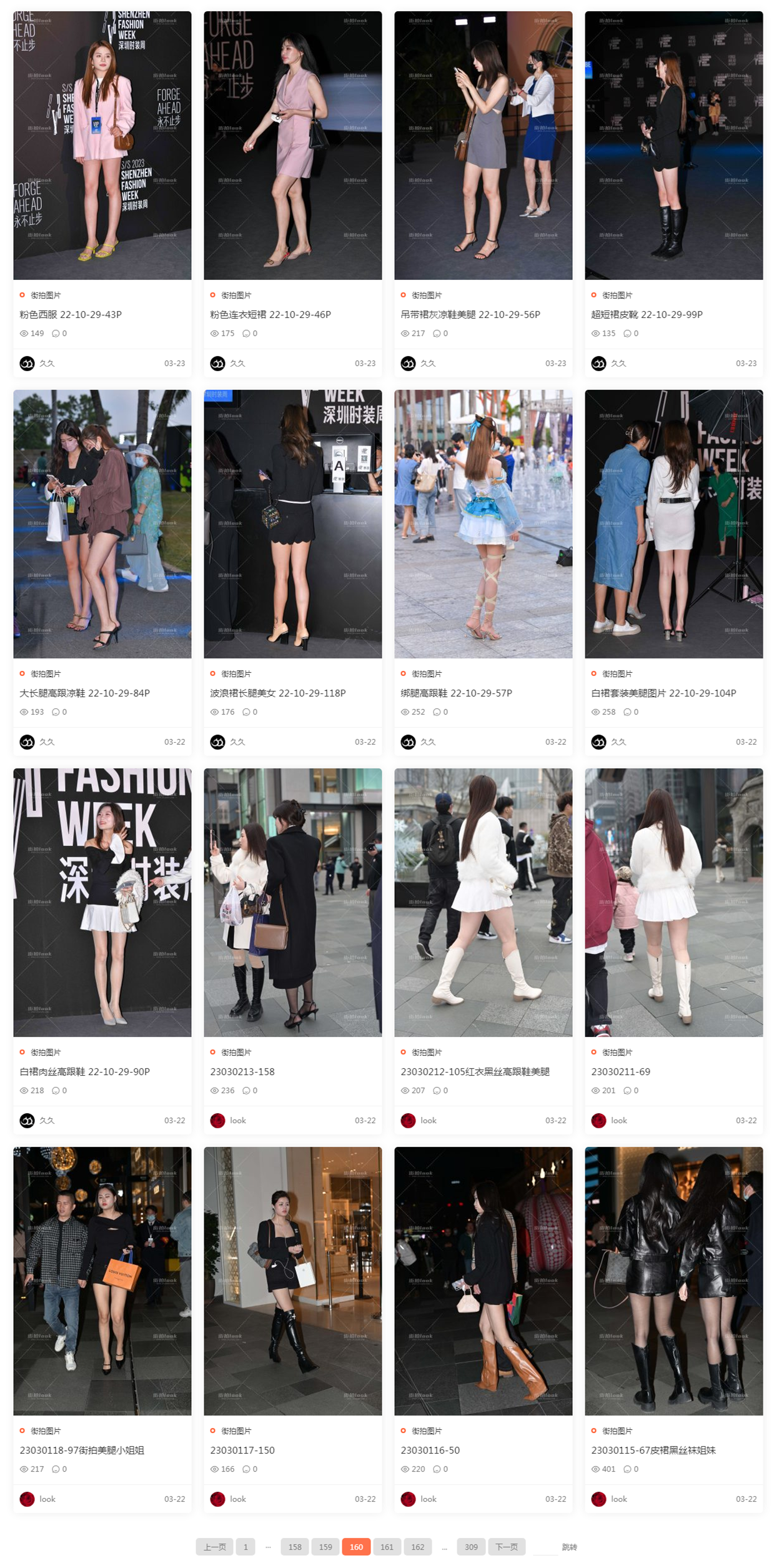Open the 23030117-150 post
The height and width of the screenshot is (1568, 784).
click(242, 1450)
